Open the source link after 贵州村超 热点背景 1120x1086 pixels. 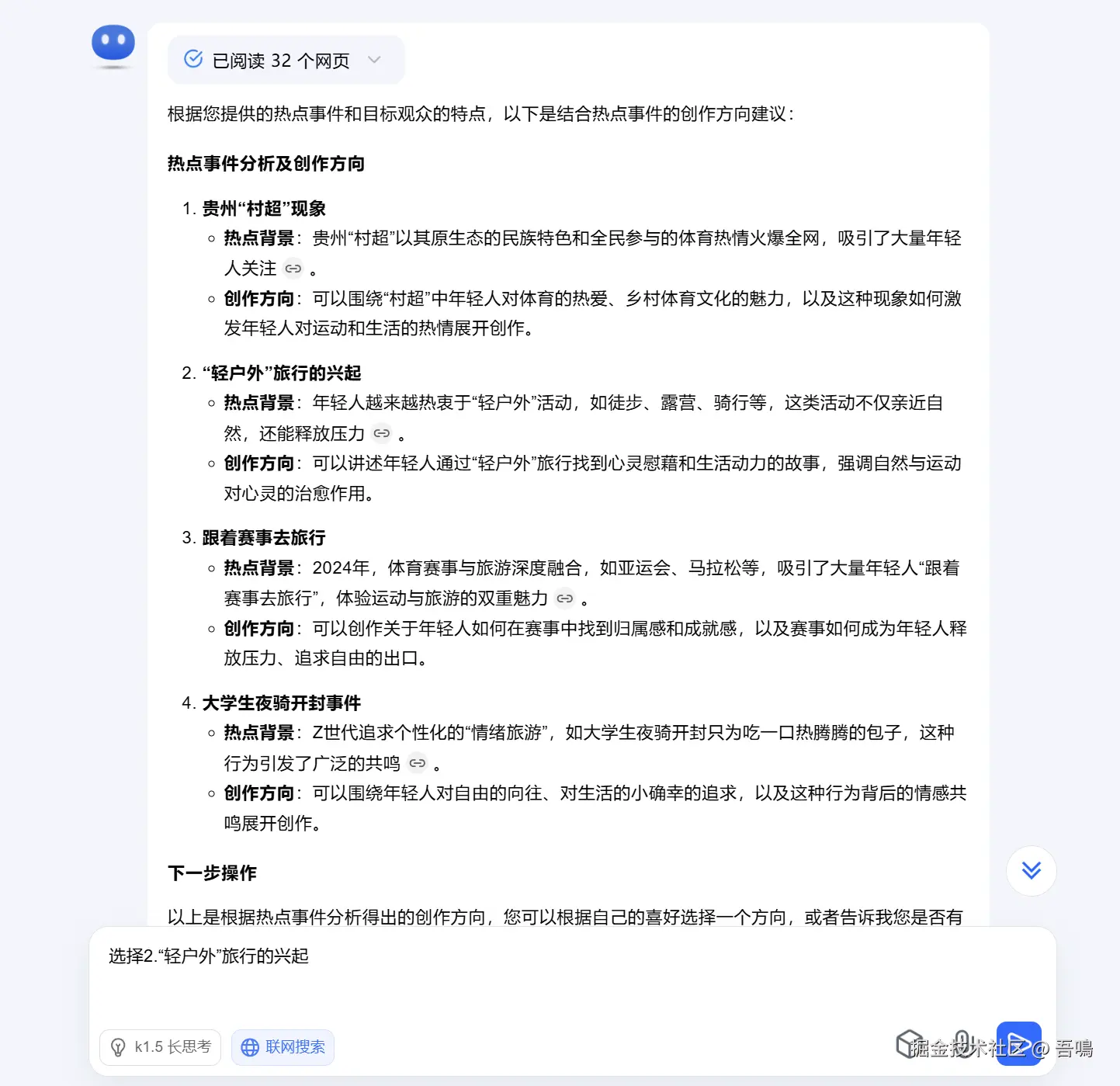(293, 269)
